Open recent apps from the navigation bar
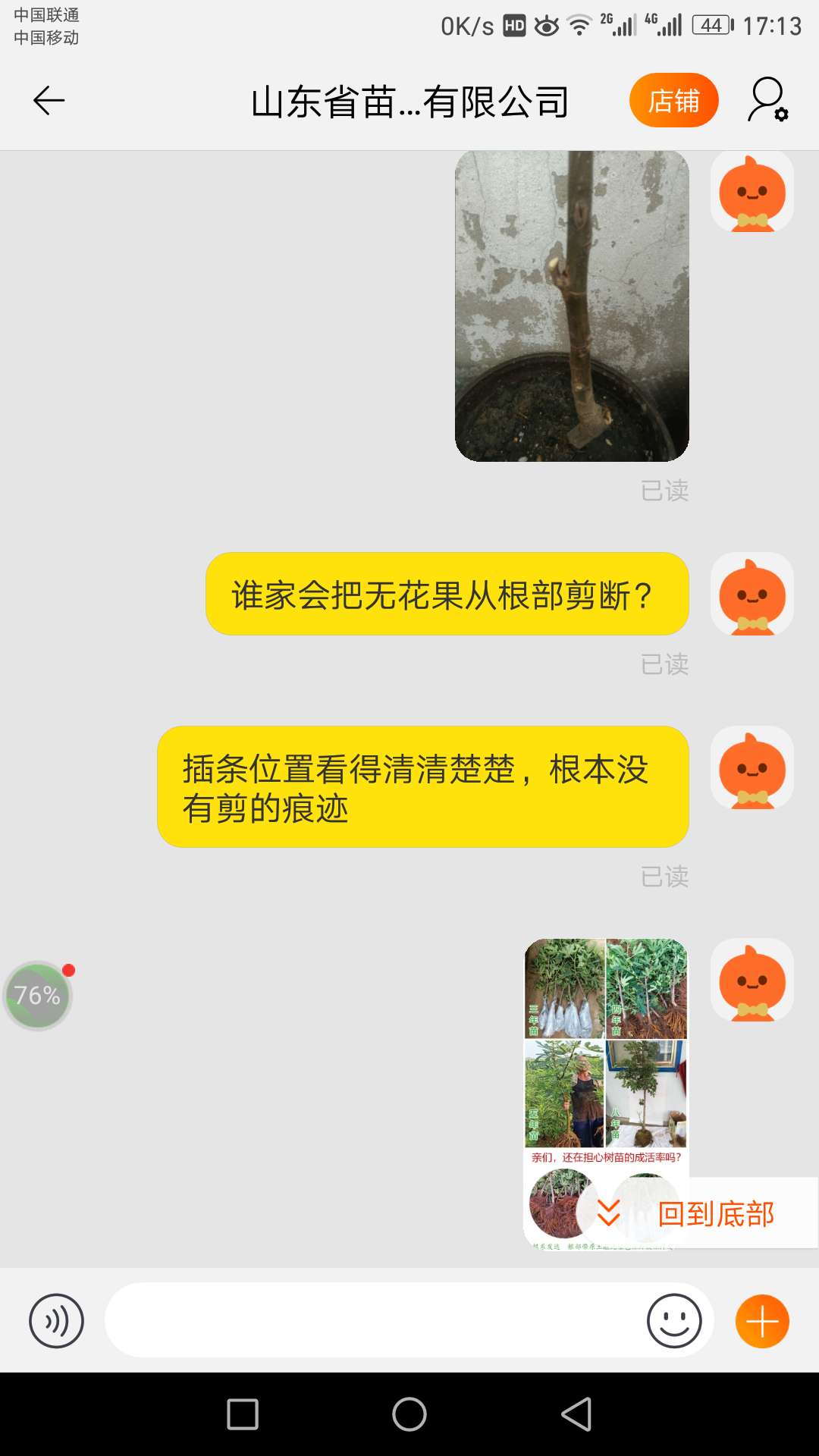The width and height of the screenshot is (819, 1456). pyautogui.click(x=243, y=1414)
